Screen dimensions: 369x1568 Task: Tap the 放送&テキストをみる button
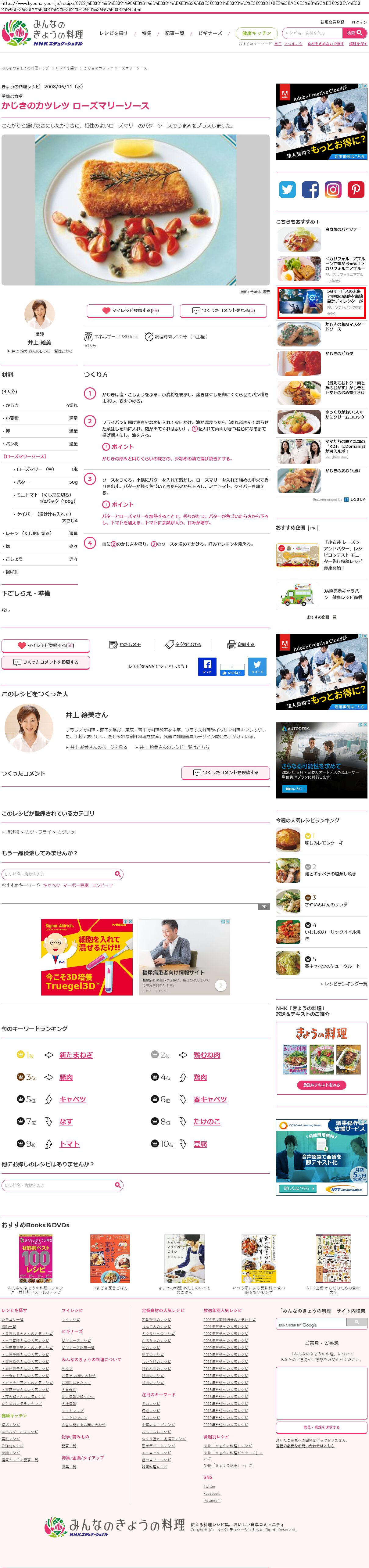[x=321, y=1085]
